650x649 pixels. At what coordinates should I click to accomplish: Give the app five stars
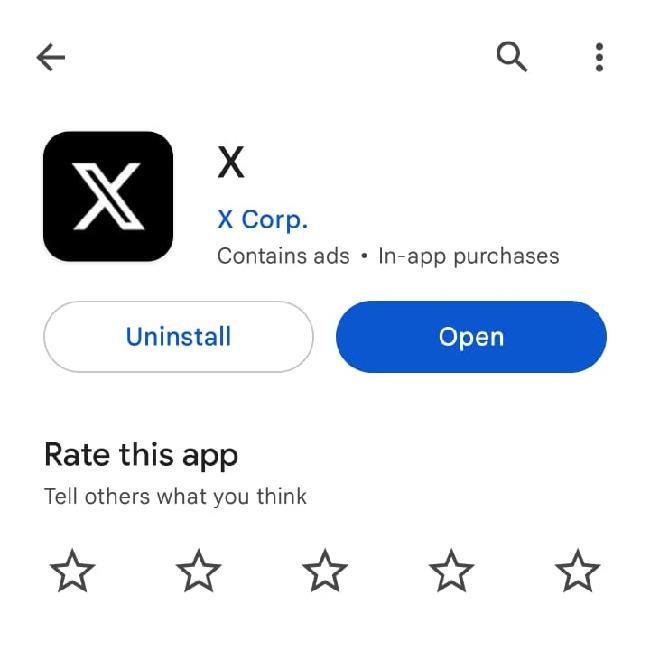(577, 571)
